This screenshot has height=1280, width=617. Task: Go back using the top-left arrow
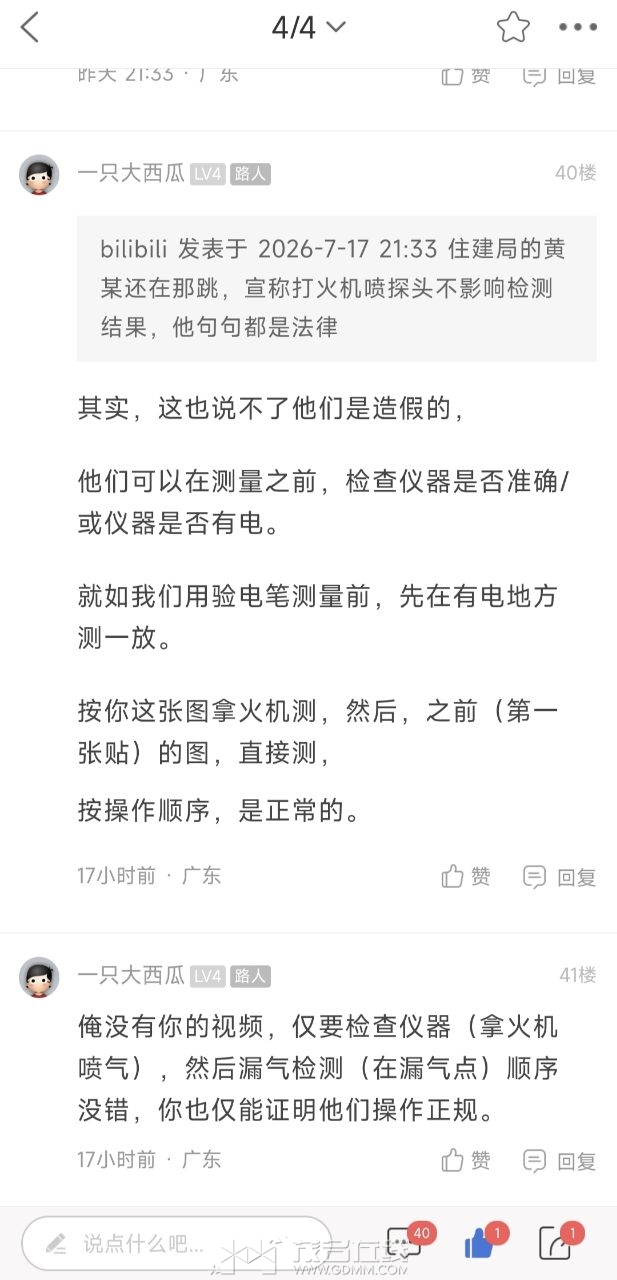[30, 28]
